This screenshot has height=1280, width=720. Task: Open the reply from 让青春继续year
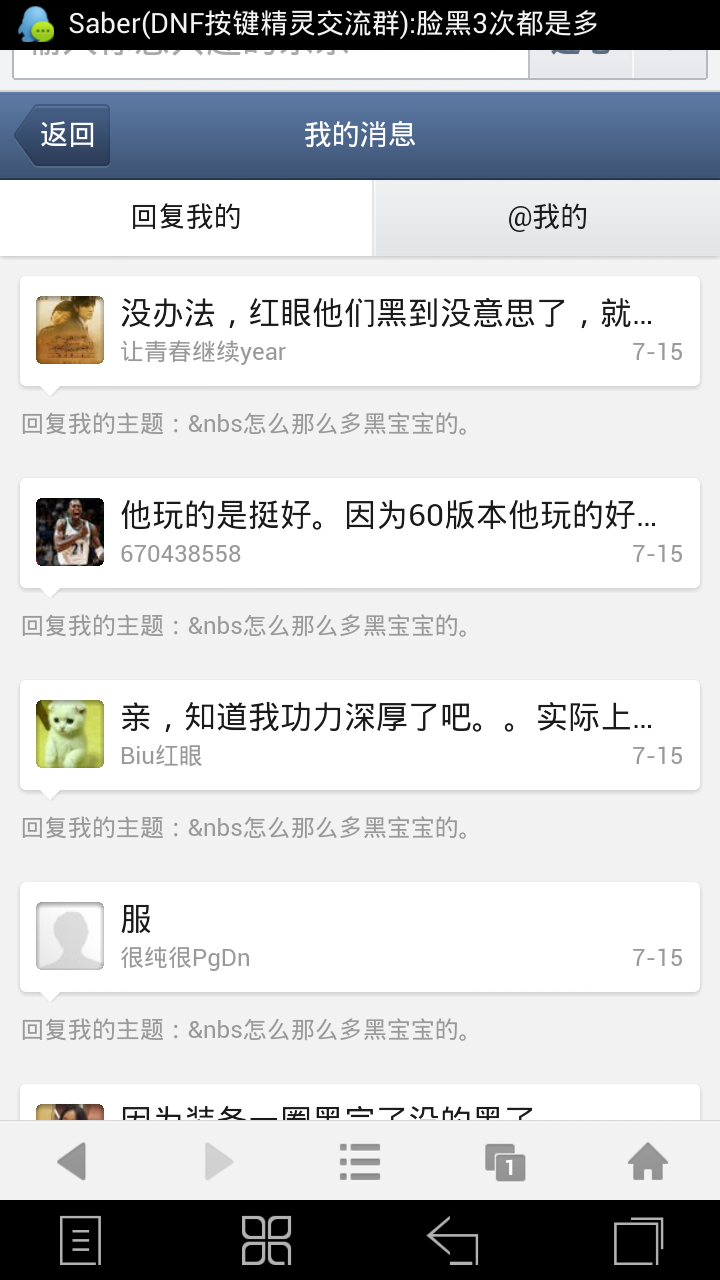pyautogui.click(x=360, y=331)
